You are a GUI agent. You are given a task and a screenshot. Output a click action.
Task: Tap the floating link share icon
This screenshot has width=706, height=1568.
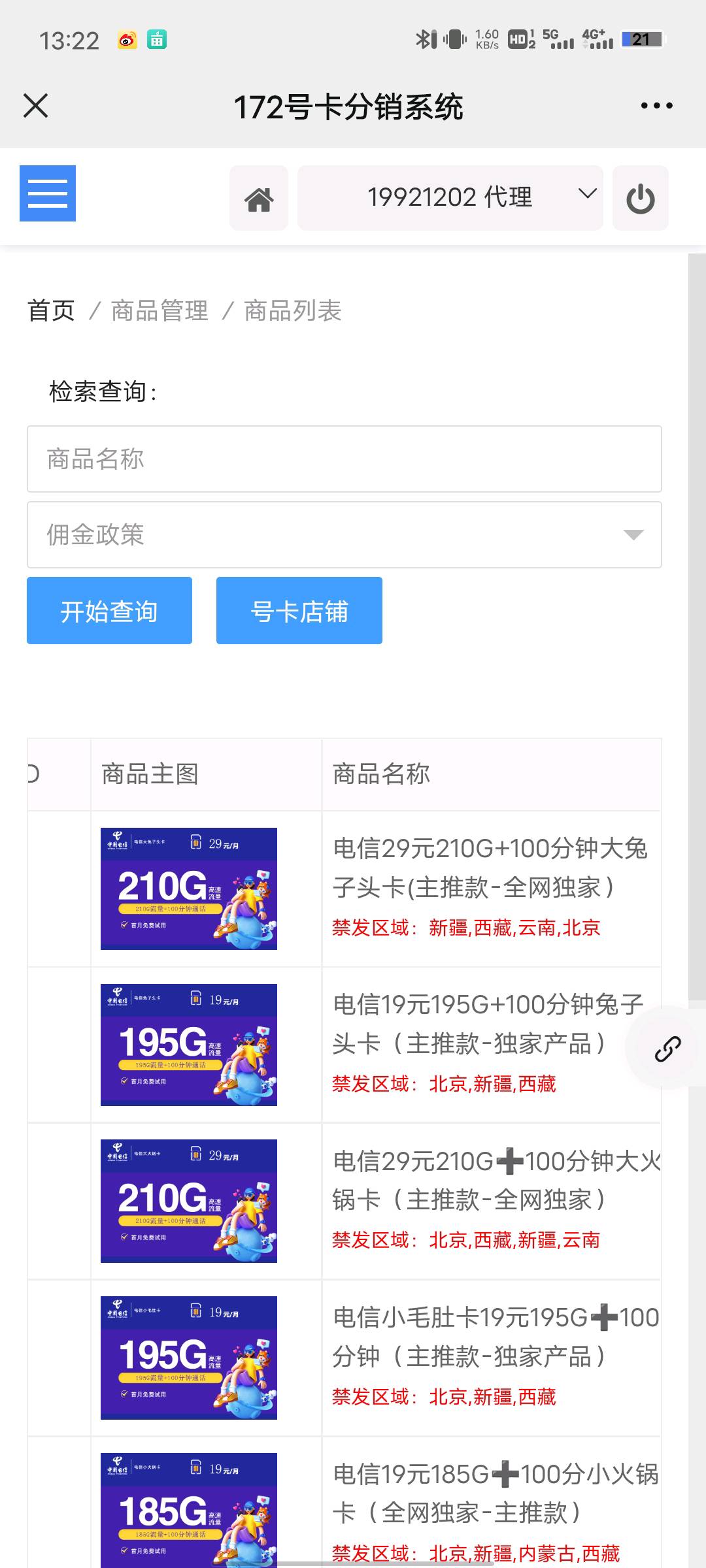coord(667,1049)
